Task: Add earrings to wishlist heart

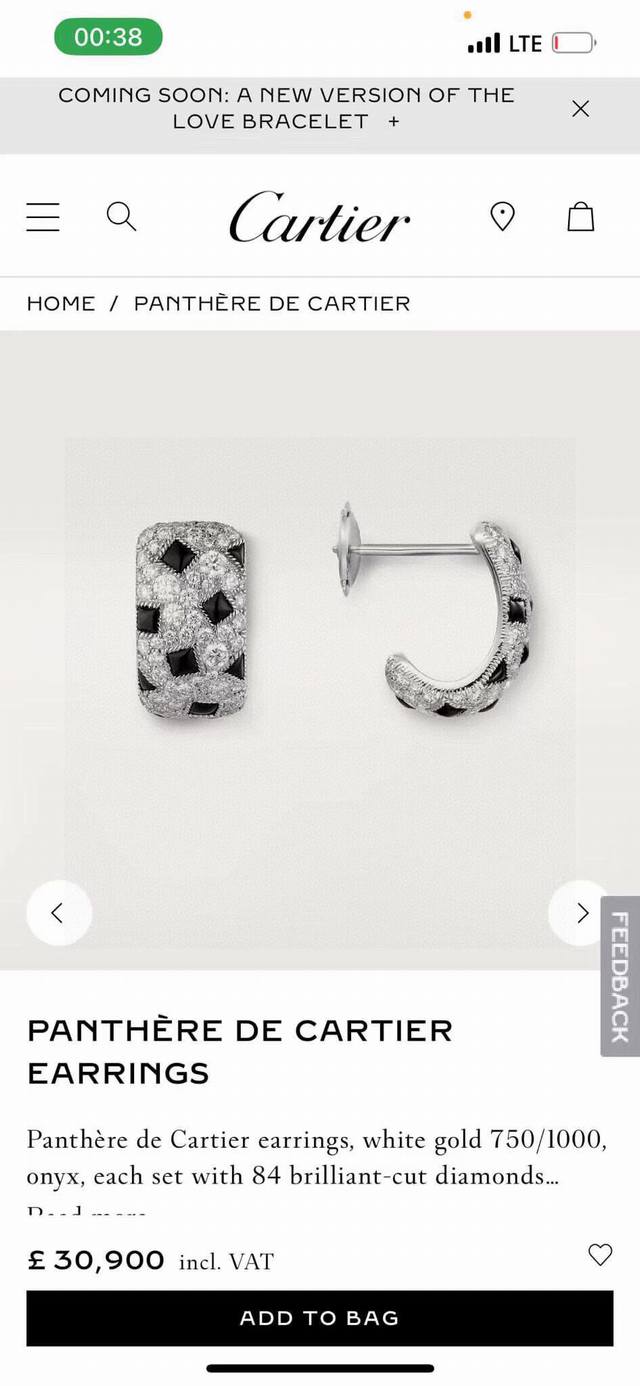Action: point(600,1254)
